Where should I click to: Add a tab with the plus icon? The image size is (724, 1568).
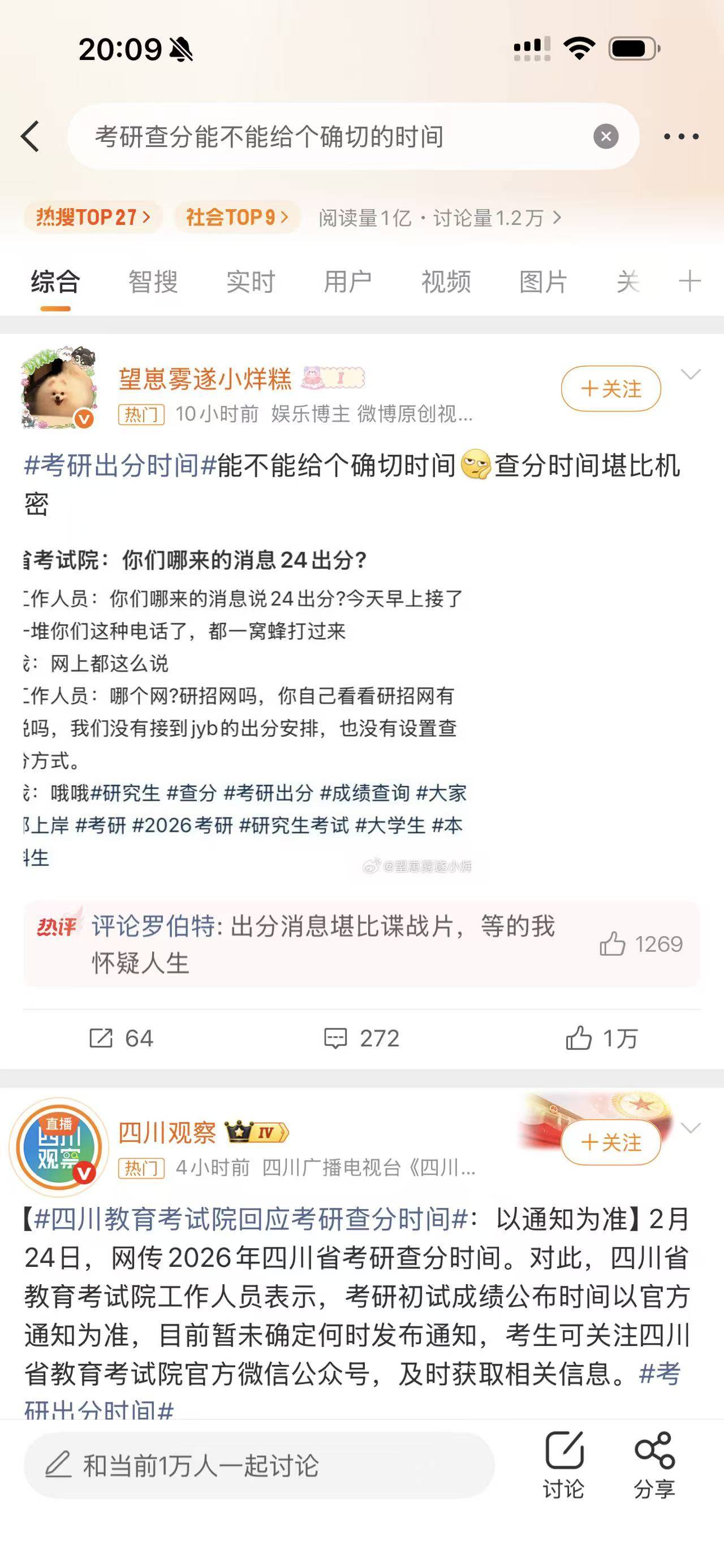(689, 281)
